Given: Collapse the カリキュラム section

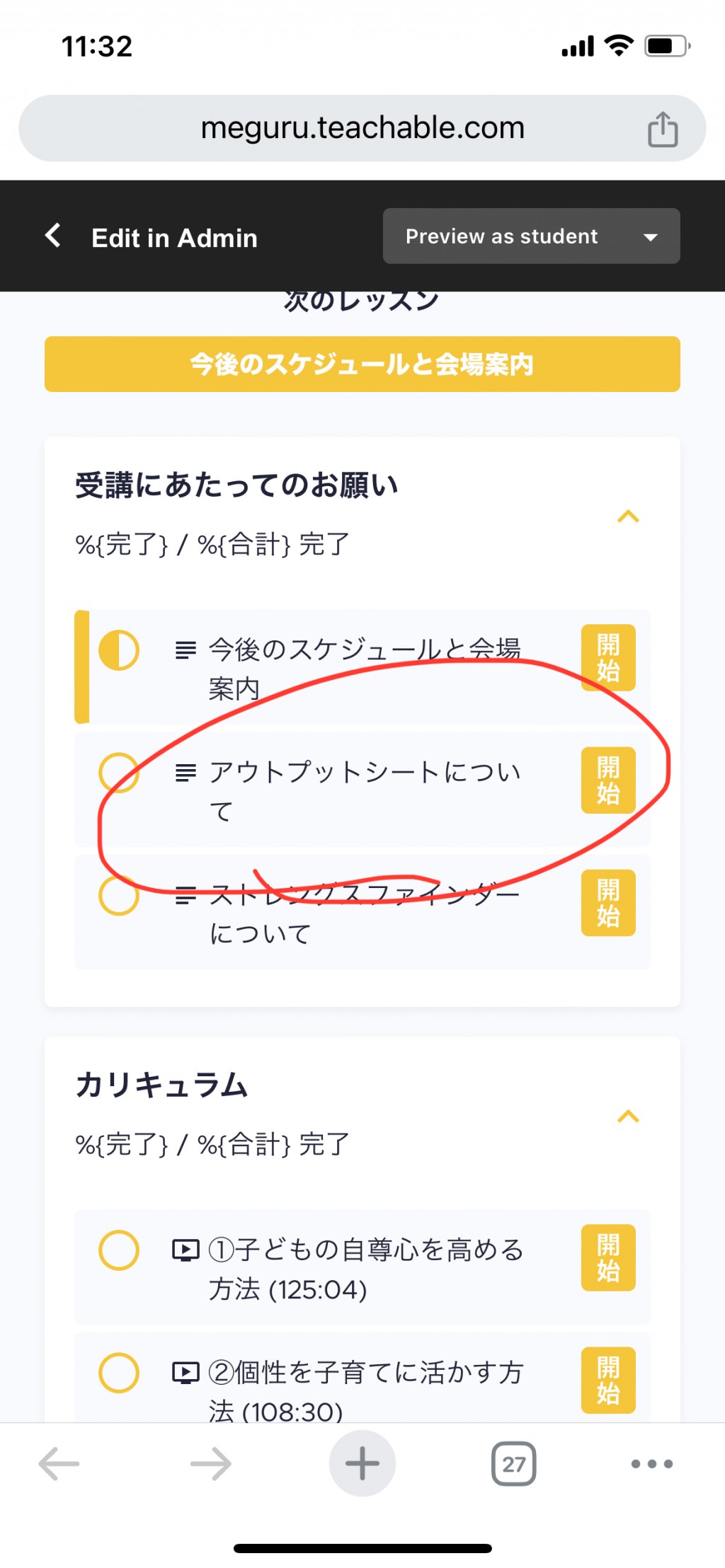Looking at the screenshot, I should tap(628, 1117).
